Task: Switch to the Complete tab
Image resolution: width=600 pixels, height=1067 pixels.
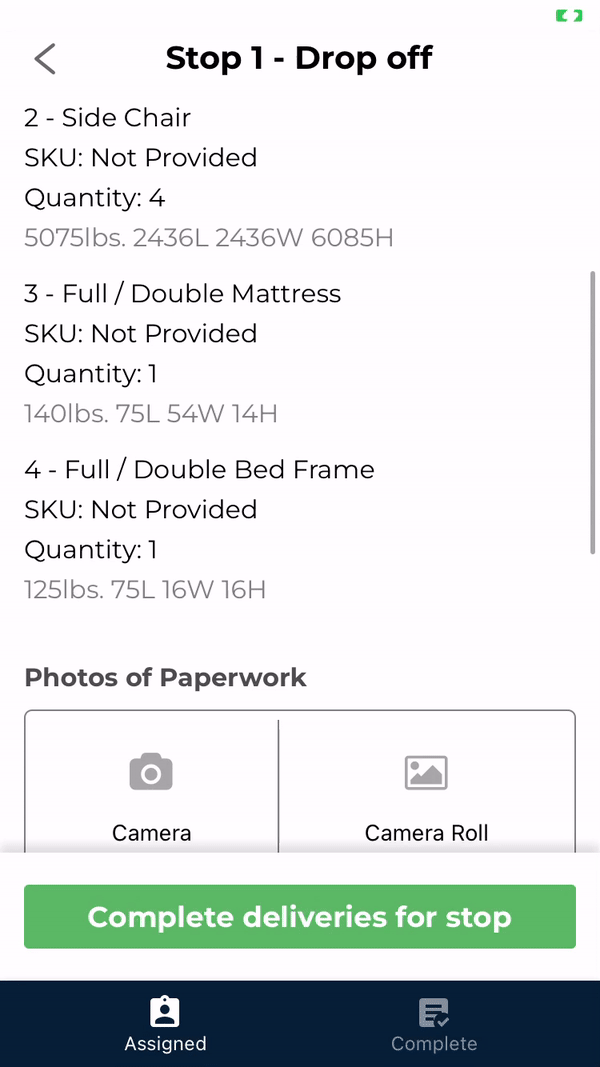Action: (x=434, y=1024)
